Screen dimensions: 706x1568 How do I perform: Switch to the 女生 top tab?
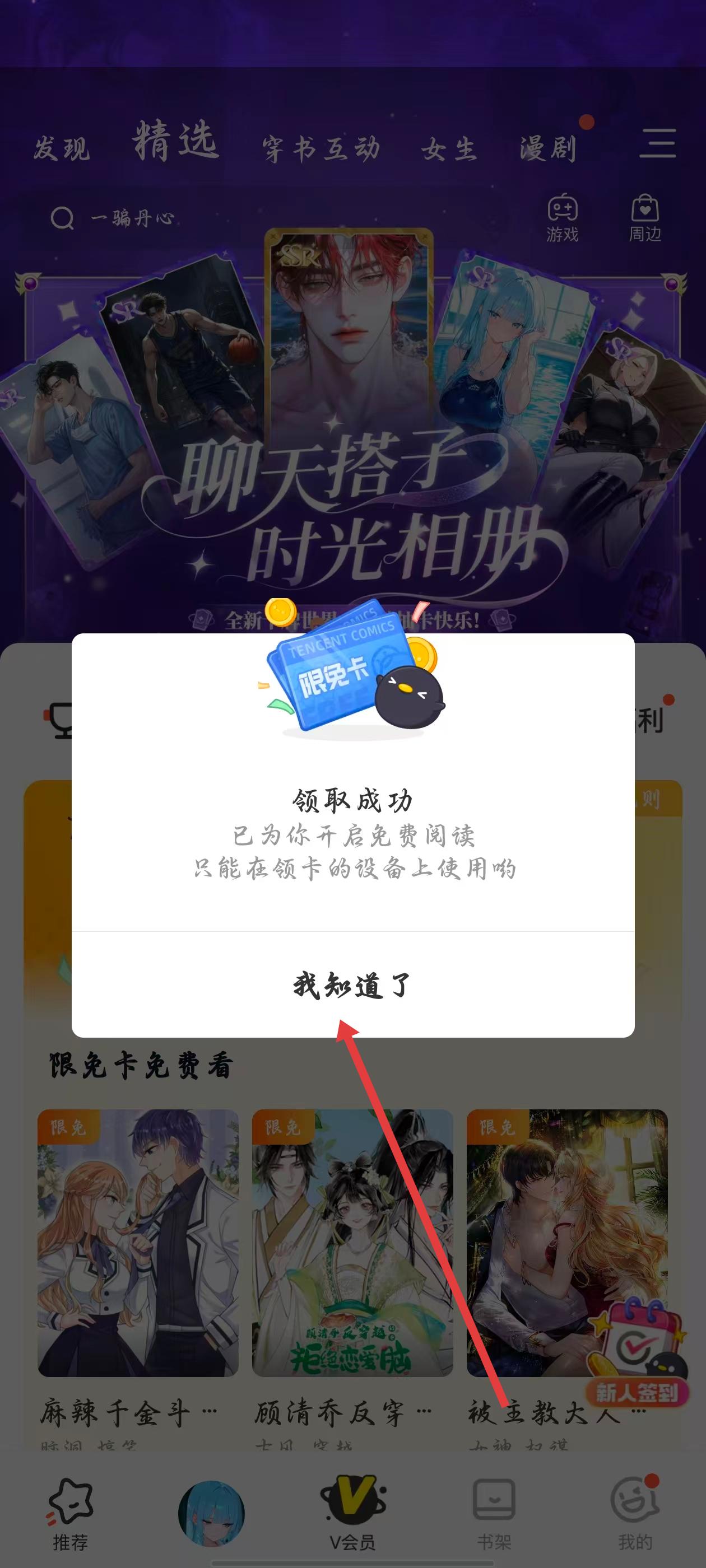(x=449, y=148)
